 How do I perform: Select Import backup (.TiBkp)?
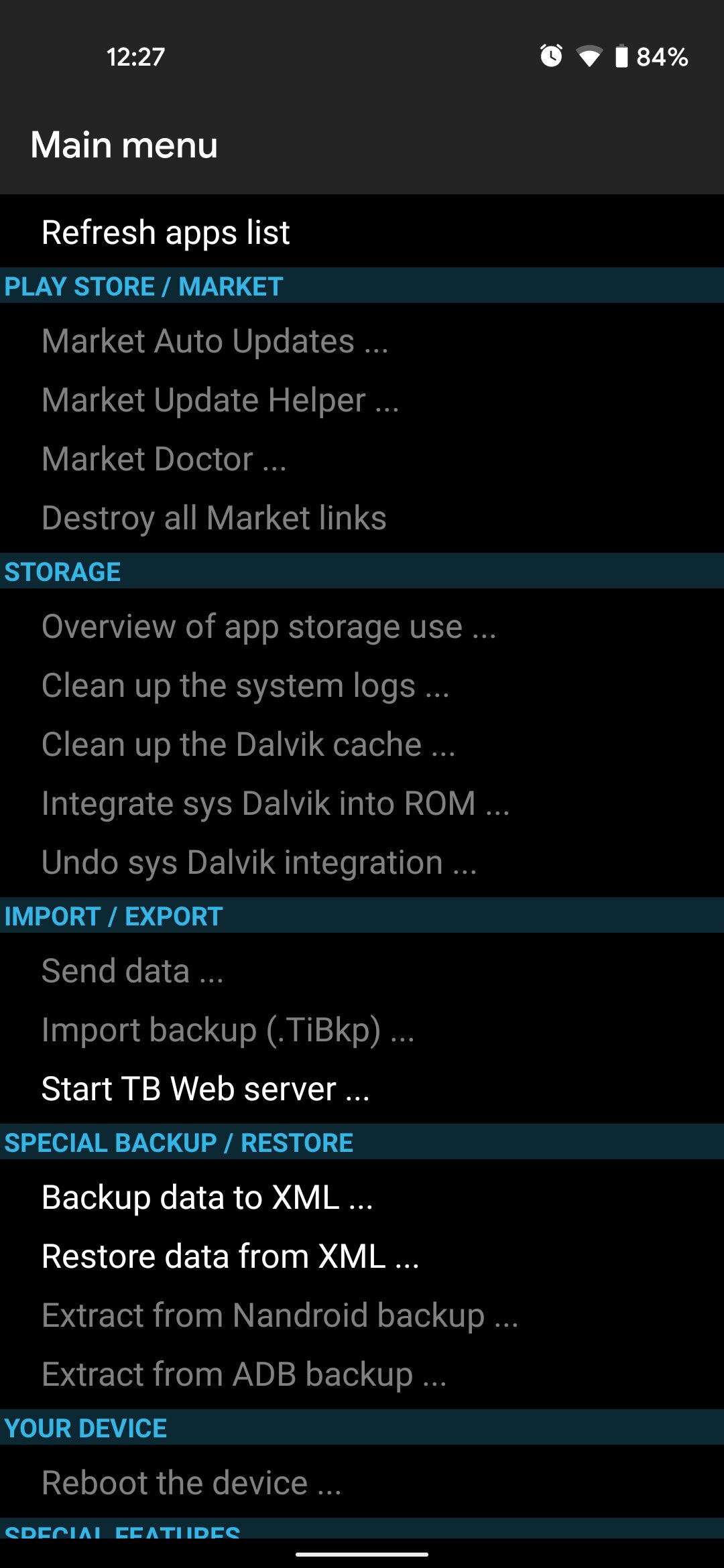click(362, 1030)
